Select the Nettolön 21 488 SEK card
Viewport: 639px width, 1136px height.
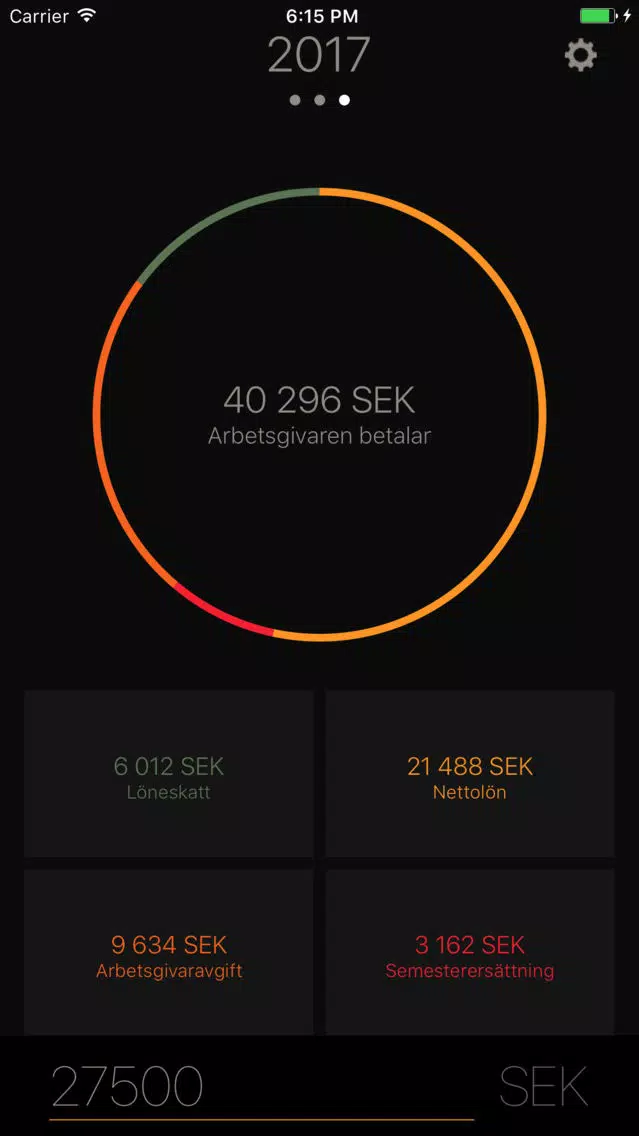pos(469,774)
